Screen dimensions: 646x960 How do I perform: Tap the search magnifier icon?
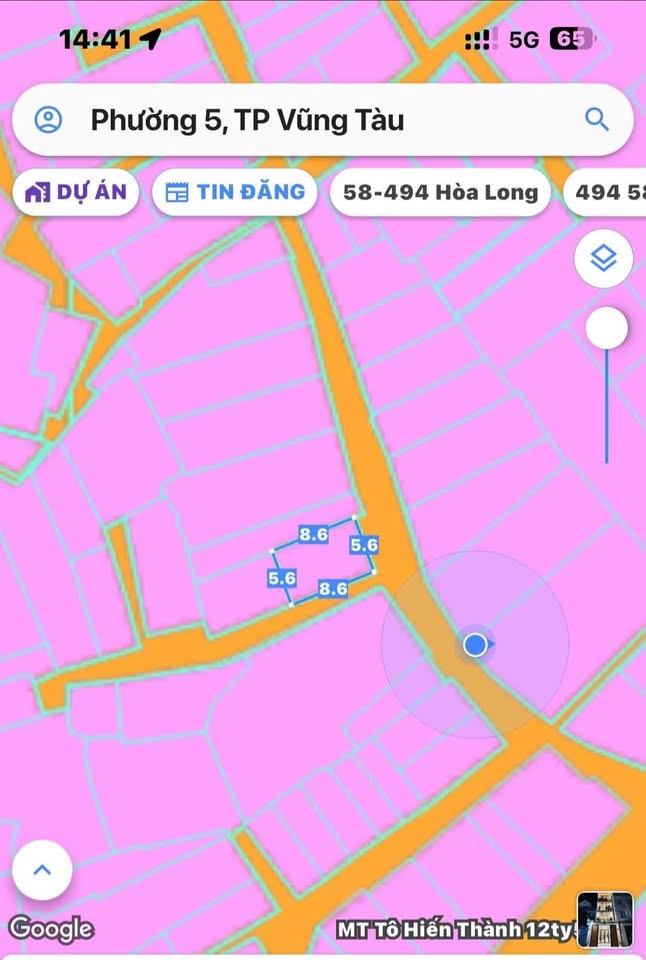tap(597, 120)
